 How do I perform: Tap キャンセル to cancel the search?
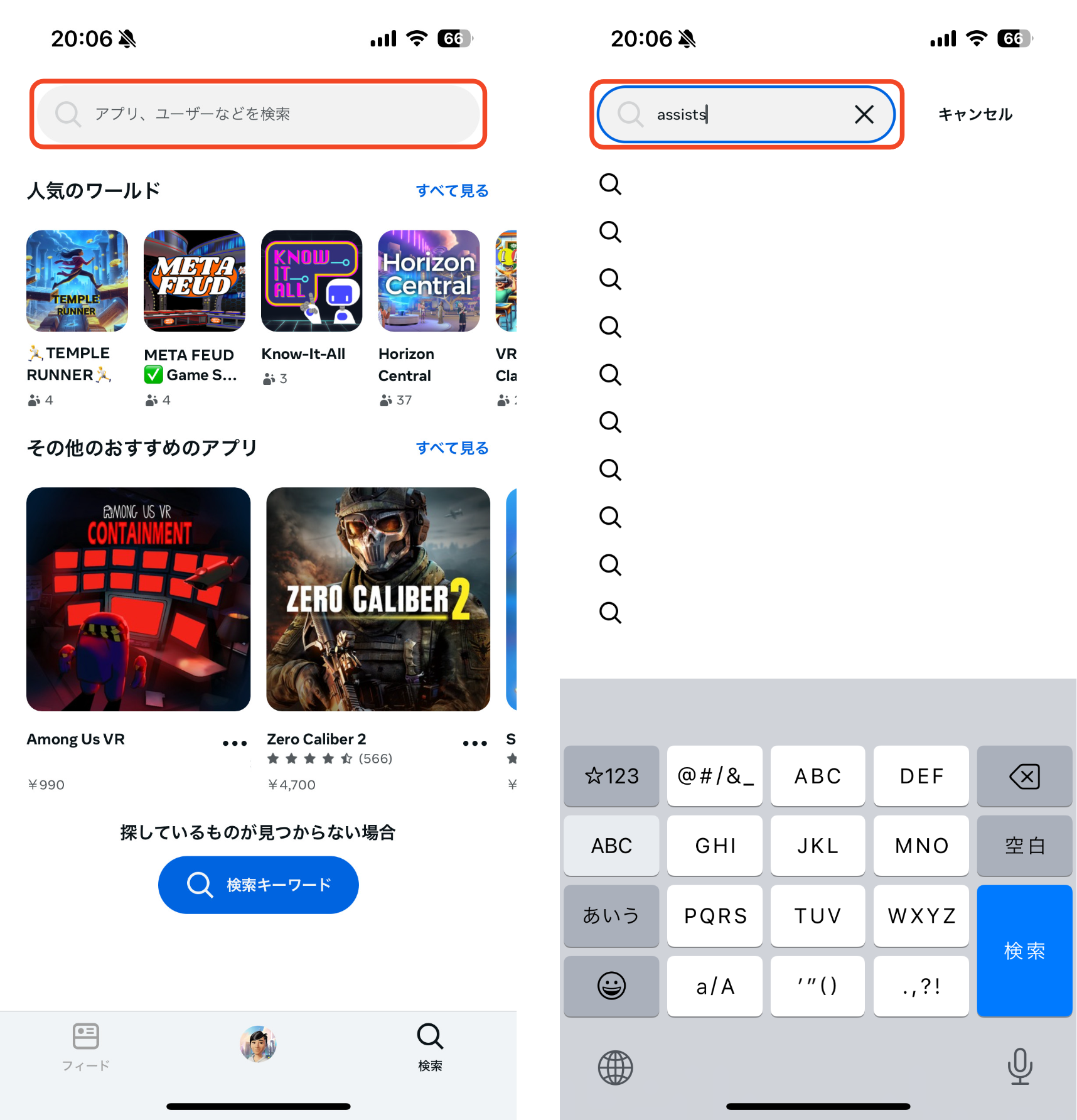pos(975,114)
